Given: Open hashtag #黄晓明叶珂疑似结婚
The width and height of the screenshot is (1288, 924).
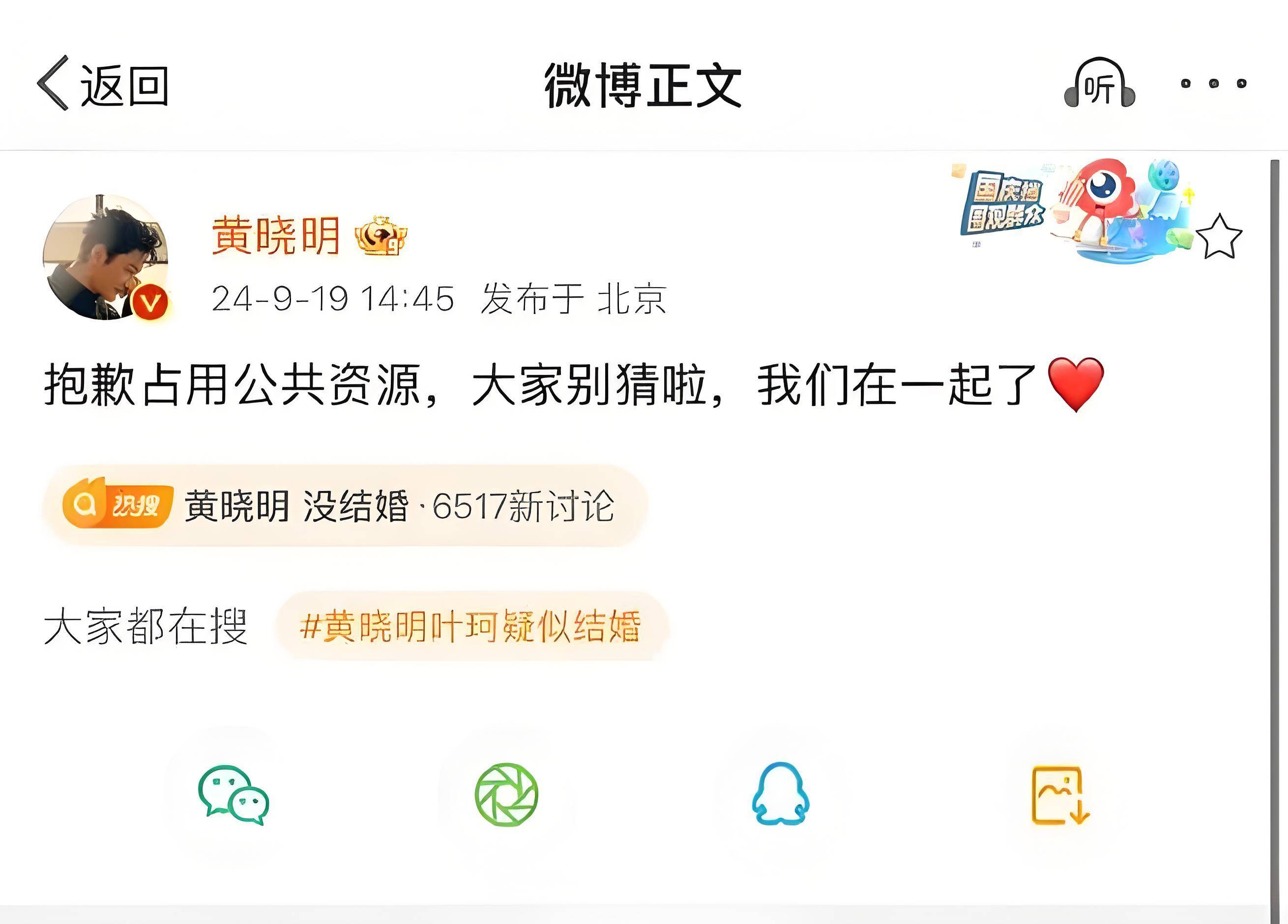Looking at the screenshot, I should click(471, 627).
